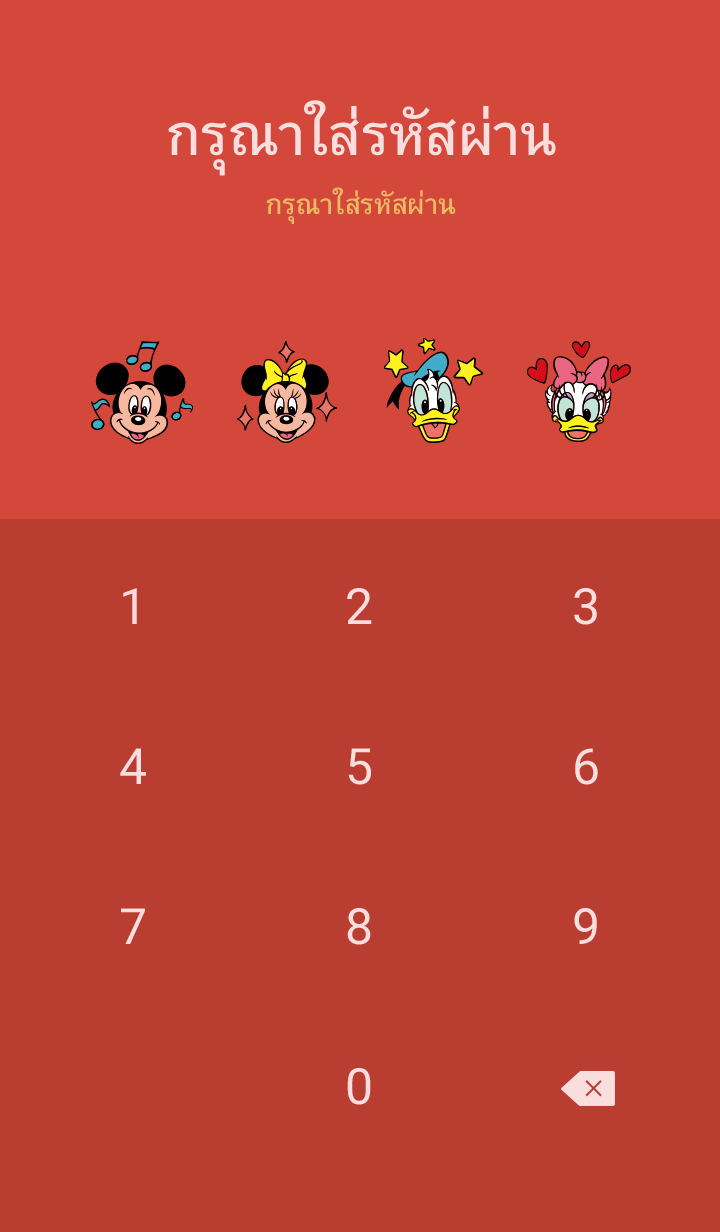Screen dimensions: 720x1232
Task: Tap the 0 key
Action: click(x=359, y=1087)
